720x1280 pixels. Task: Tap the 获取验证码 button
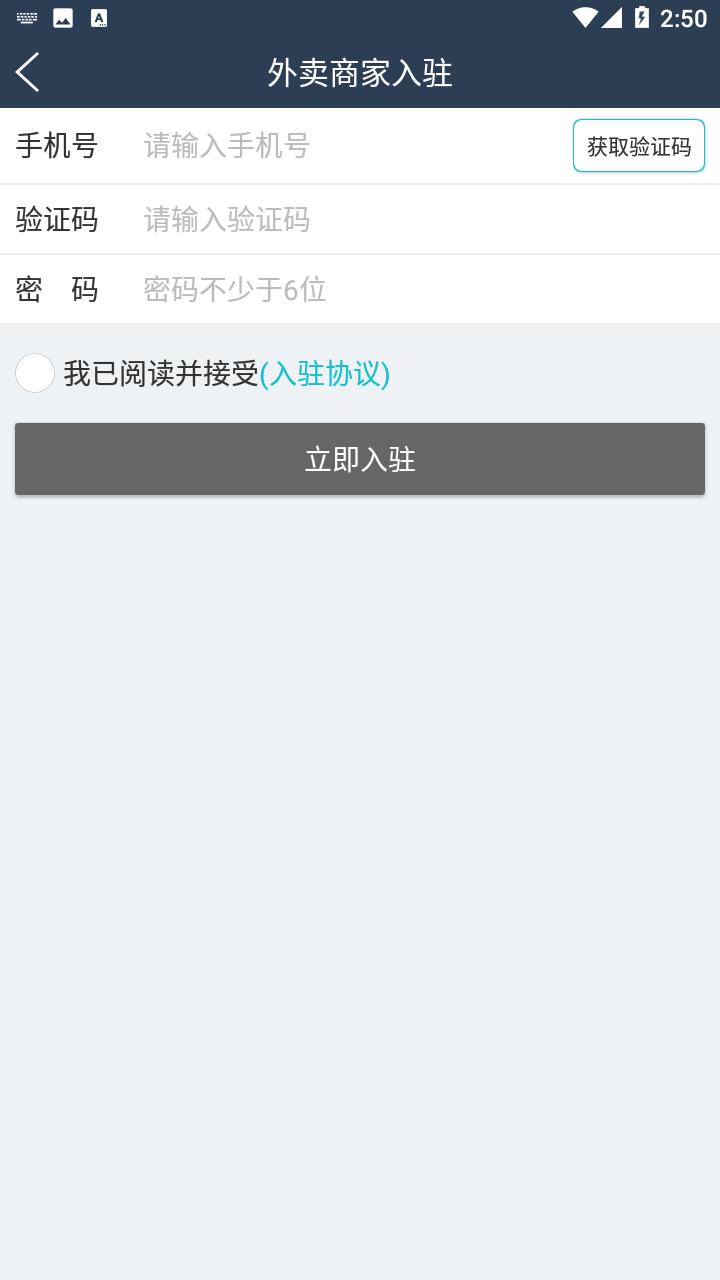[638, 146]
